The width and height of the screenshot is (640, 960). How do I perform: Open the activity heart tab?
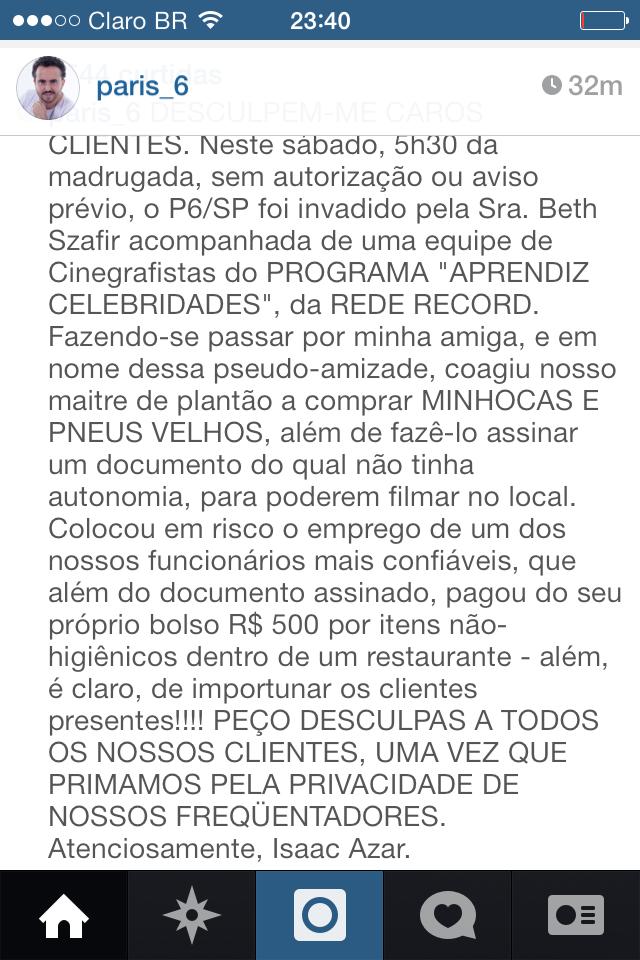pyautogui.click(x=447, y=915)
